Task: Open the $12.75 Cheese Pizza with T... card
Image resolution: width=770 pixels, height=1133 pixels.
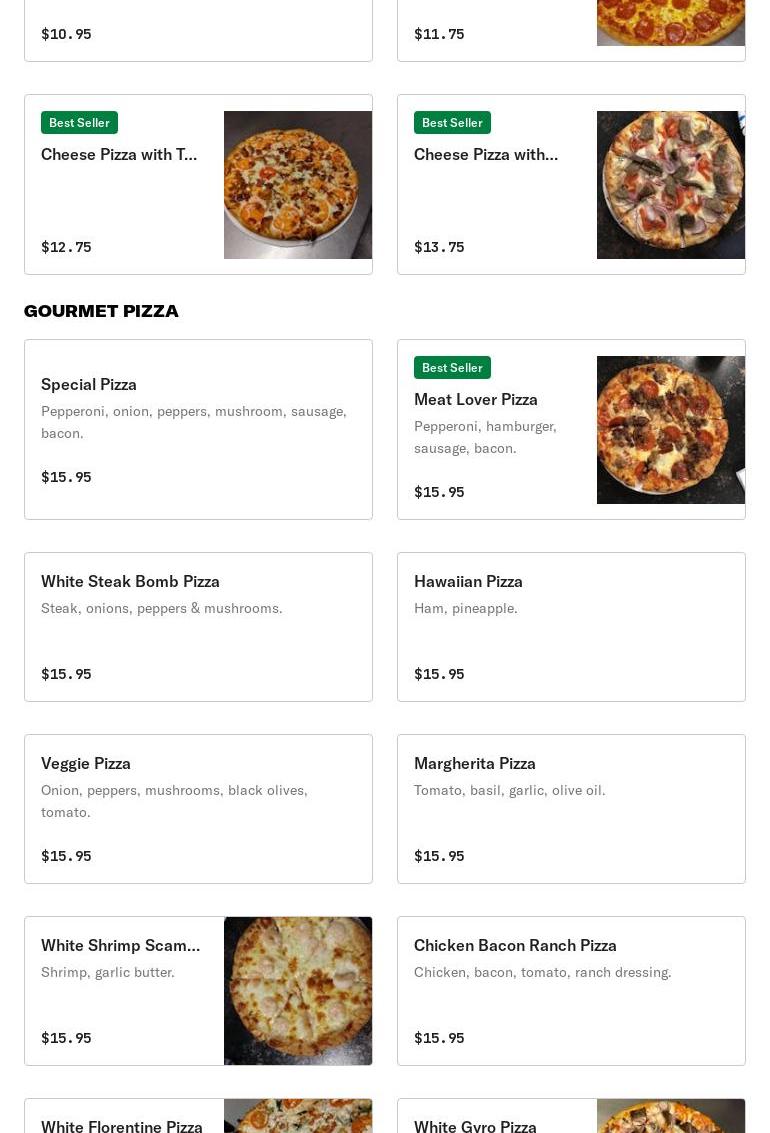Action: tap(198, 184)
